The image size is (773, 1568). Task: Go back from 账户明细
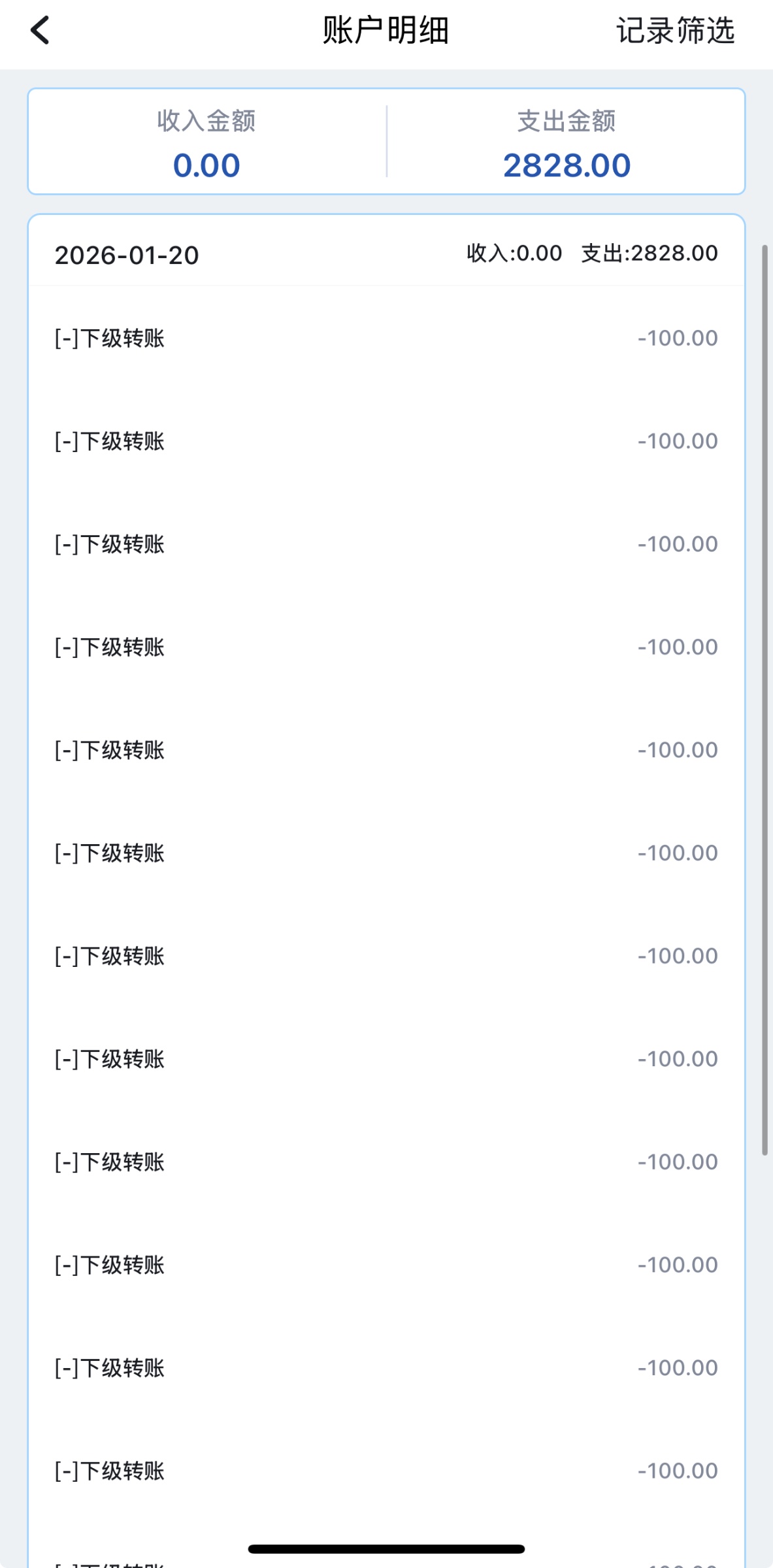click(x=41, y=31)
